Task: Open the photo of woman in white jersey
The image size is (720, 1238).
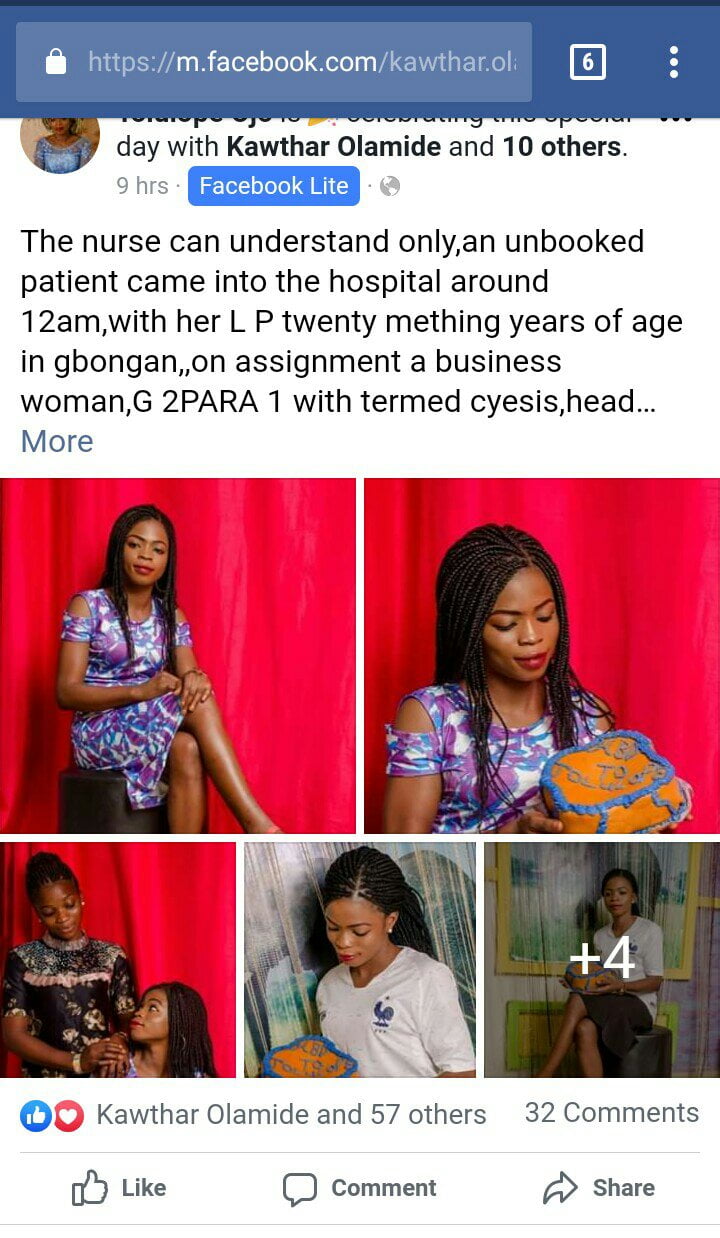Action: 360,960
